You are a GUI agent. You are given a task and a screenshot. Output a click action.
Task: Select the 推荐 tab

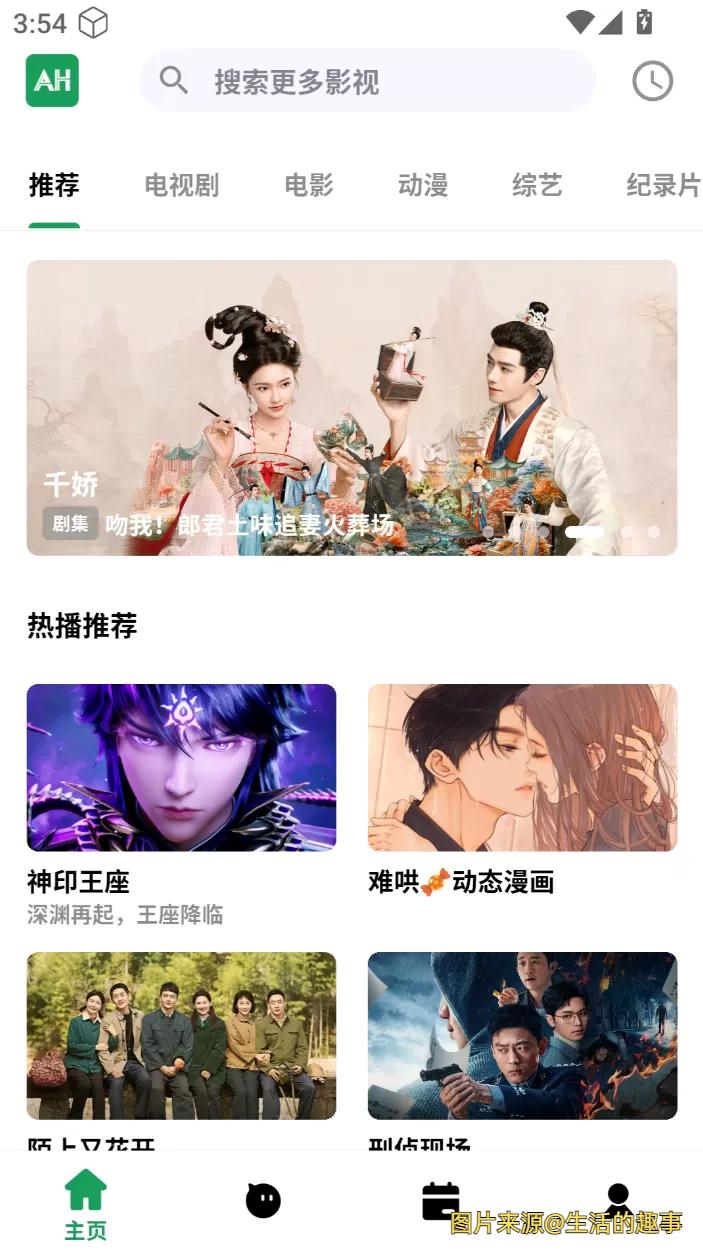[x=54, y=185]
